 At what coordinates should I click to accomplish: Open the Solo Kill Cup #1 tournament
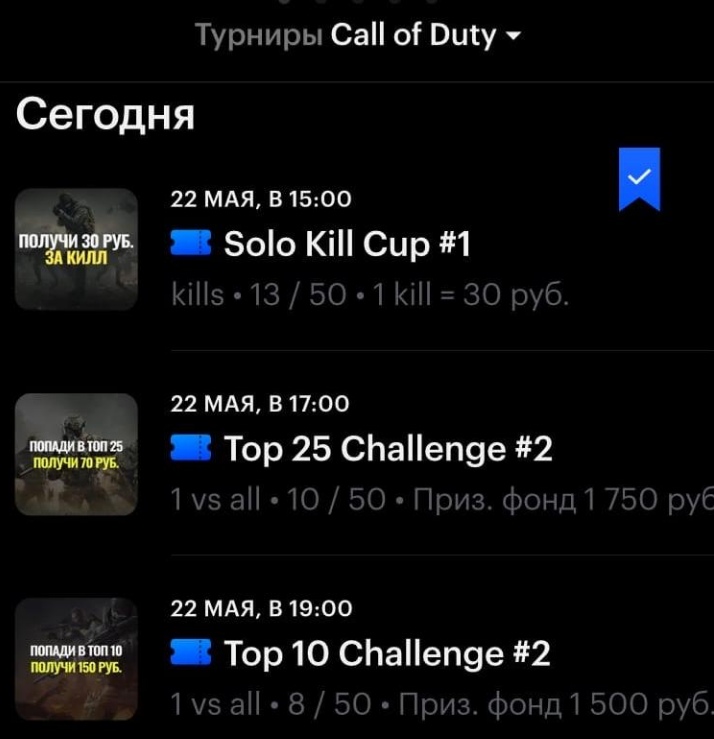click(x=346, y=245)
